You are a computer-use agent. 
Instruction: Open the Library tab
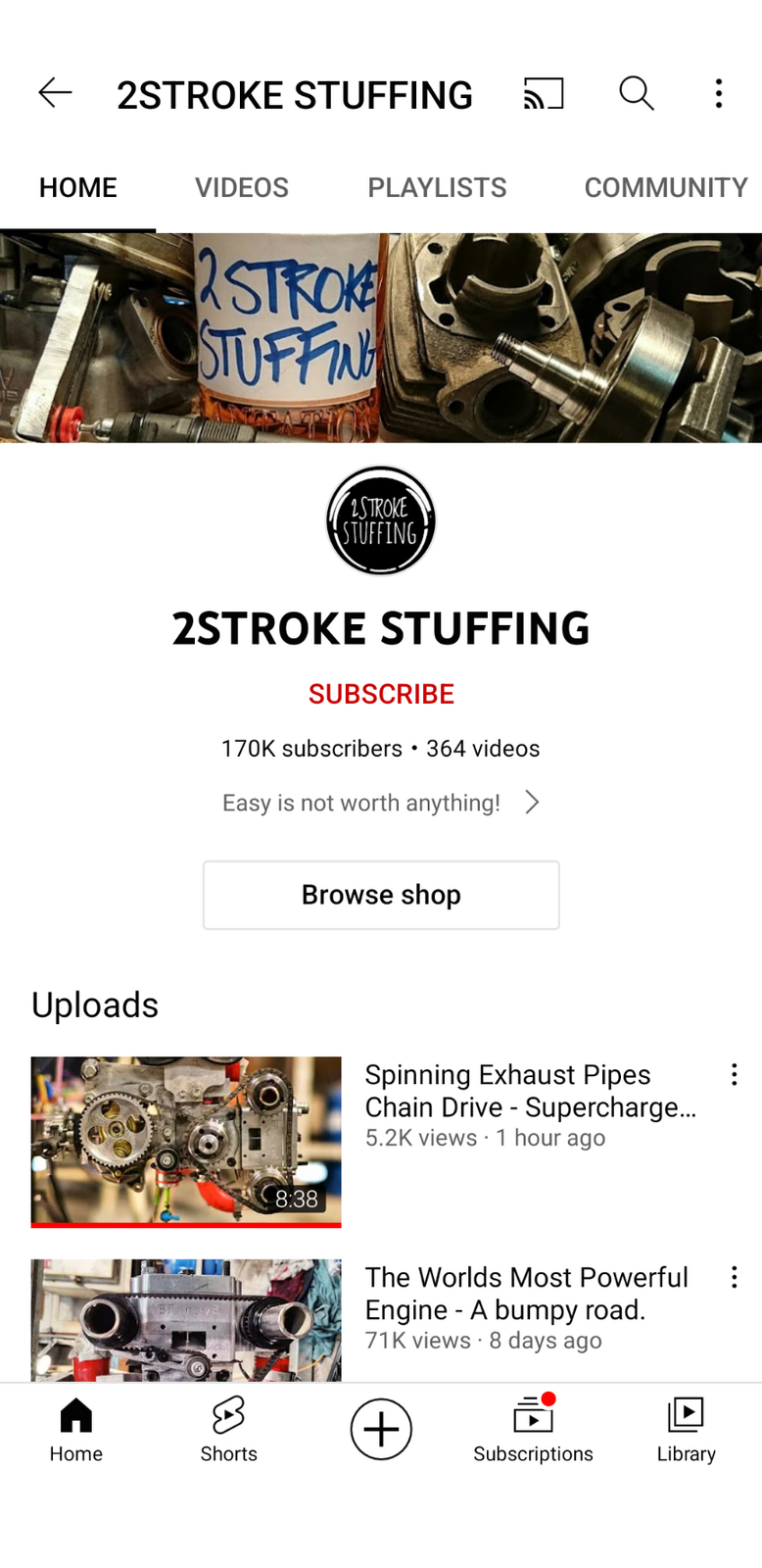coord(686,1430)
